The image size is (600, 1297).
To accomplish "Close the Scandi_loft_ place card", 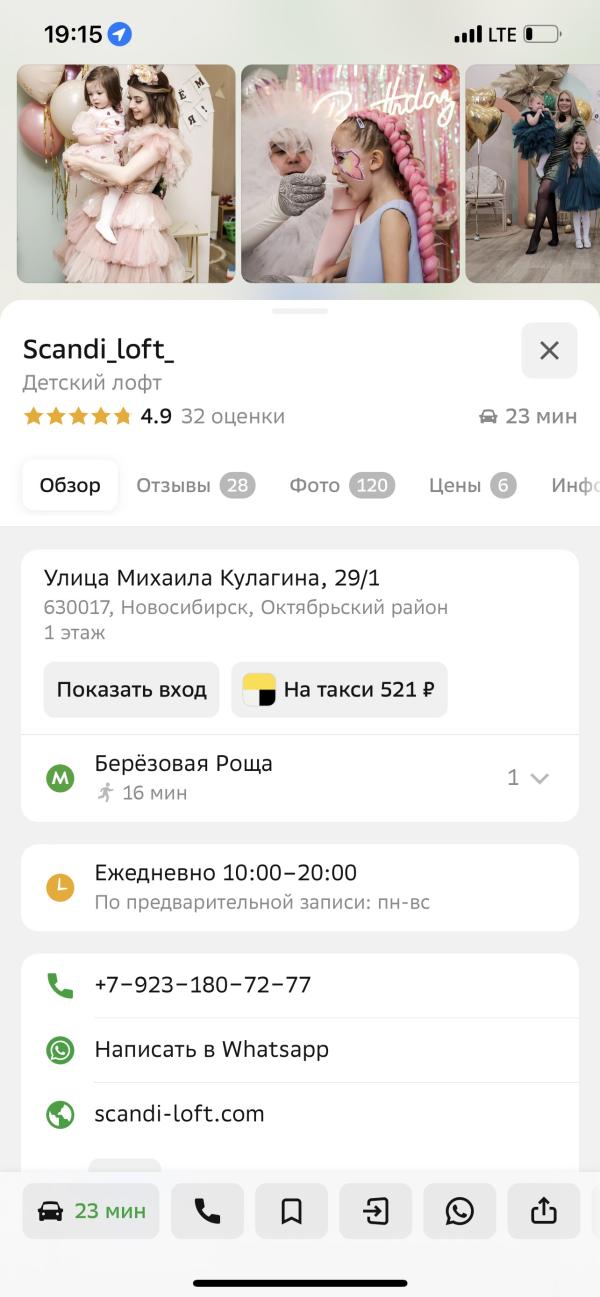I will click(549, 351).
